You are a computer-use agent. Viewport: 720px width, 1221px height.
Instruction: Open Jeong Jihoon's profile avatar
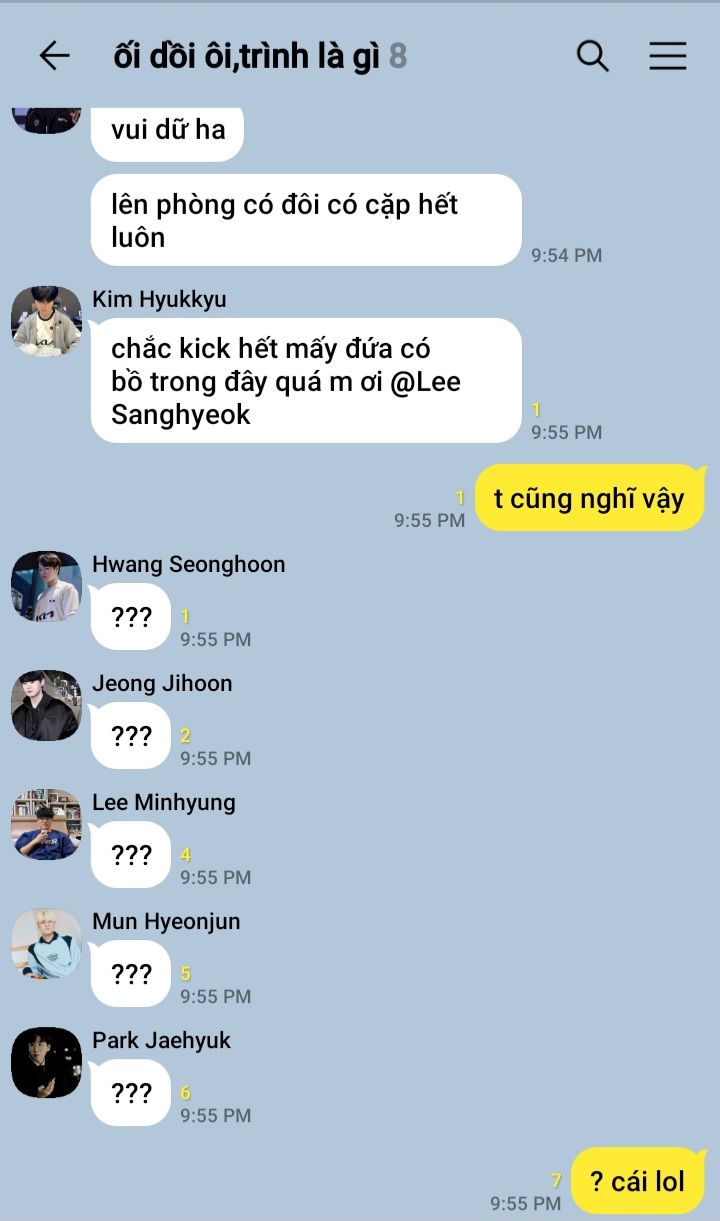click(x=46, y=705)
